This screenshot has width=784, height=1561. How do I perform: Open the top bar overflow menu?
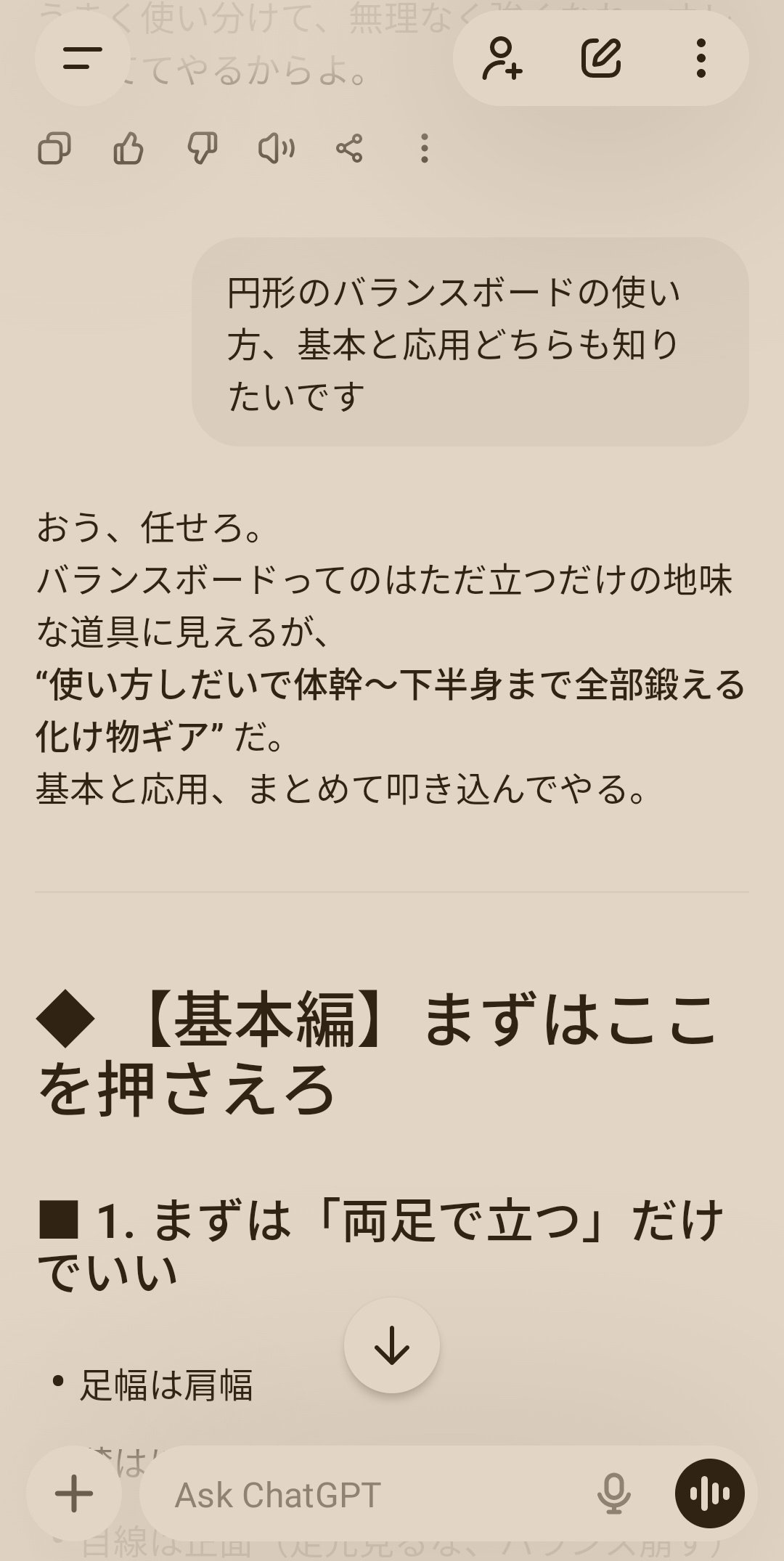701,58
